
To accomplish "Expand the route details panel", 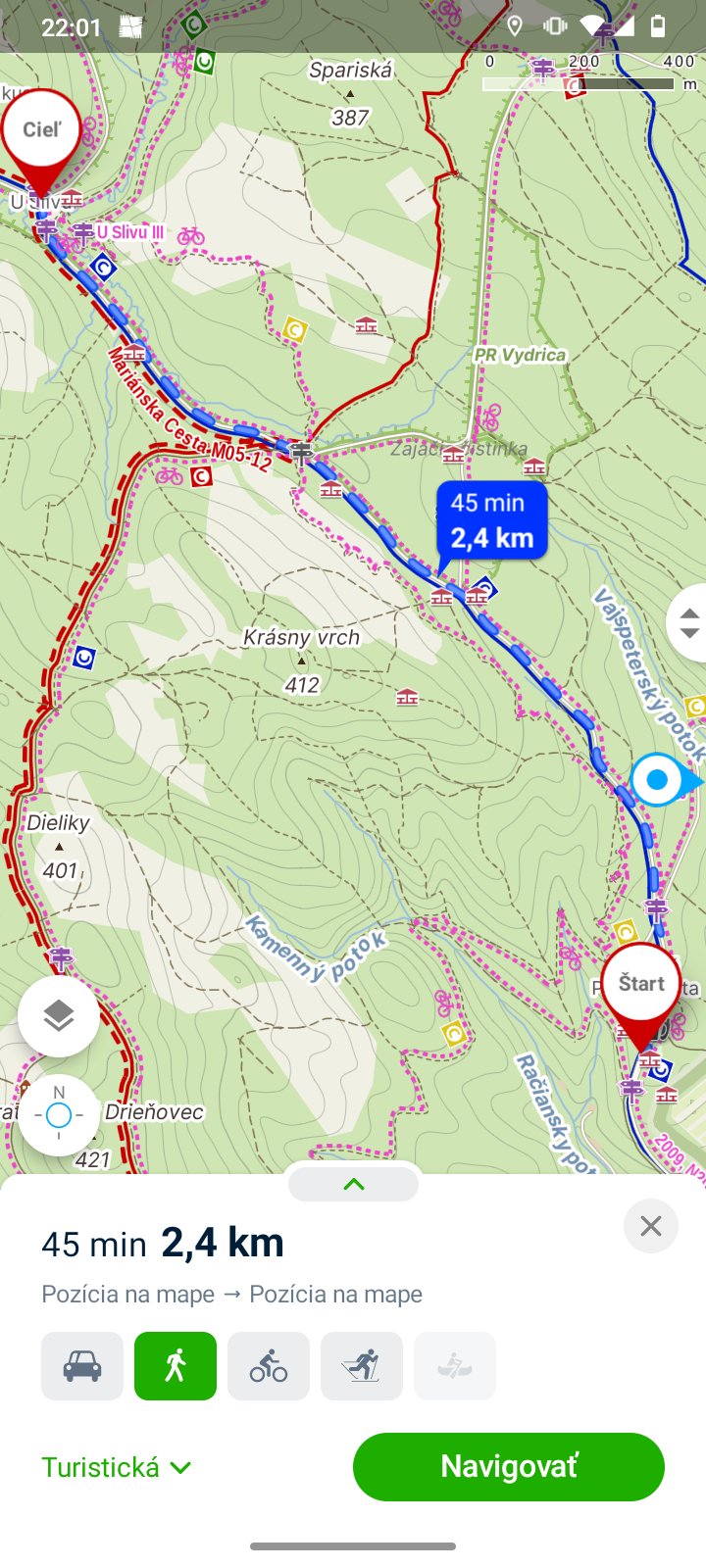I will pyautogui.click(x=353, y=1184).
